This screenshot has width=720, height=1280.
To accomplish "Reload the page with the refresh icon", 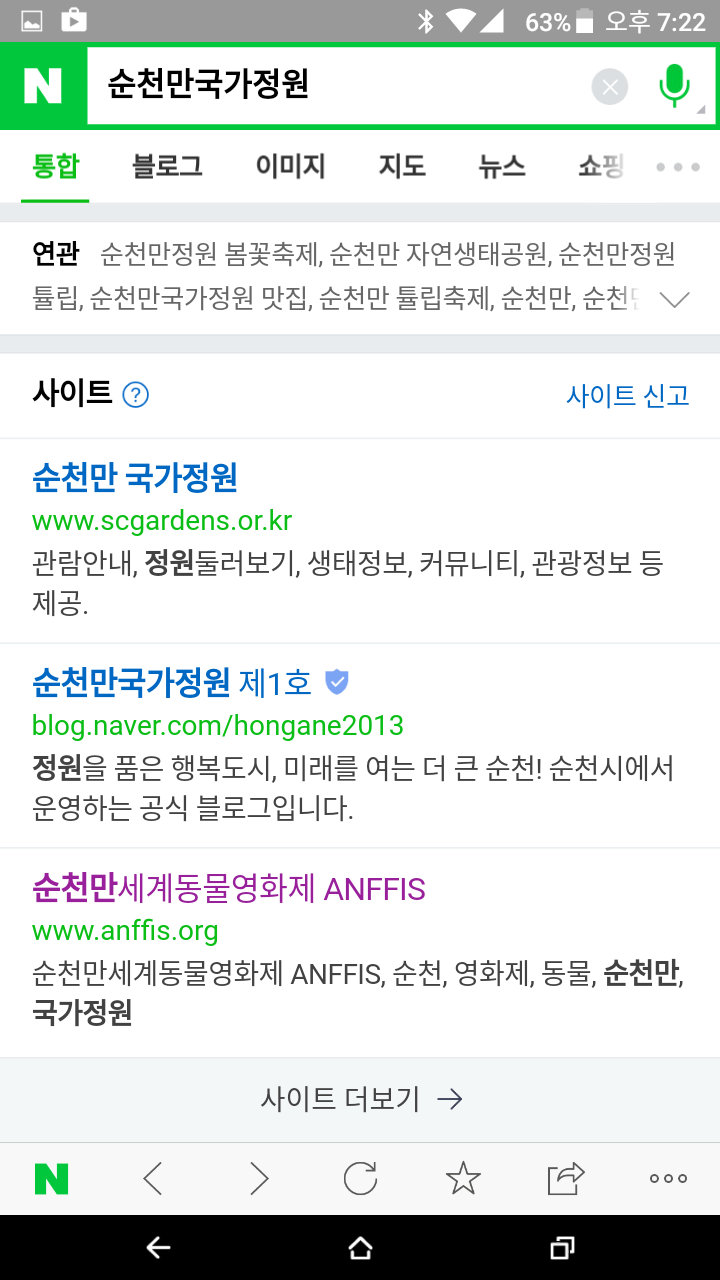I will pos(360,1179).
